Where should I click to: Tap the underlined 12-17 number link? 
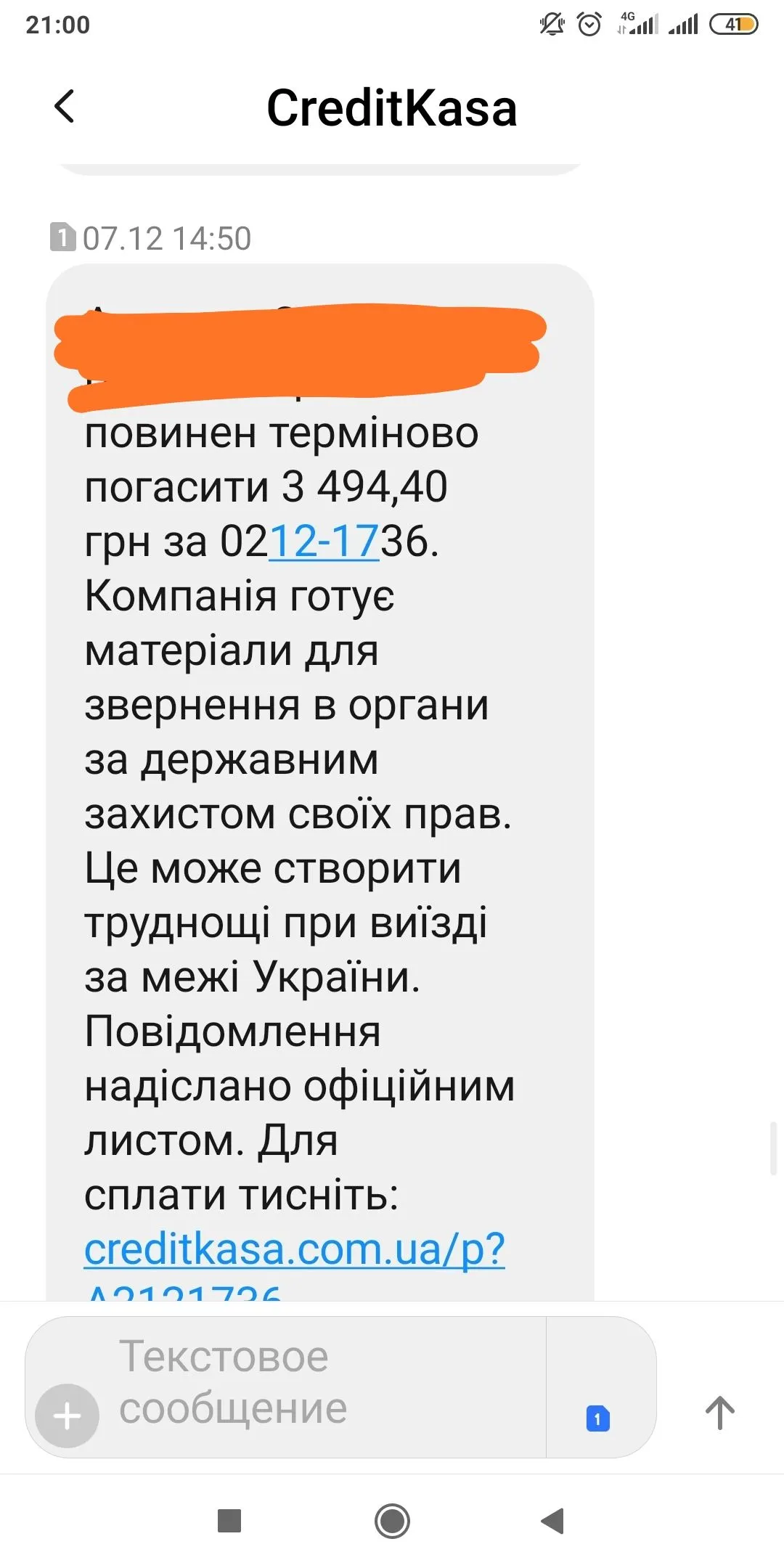point(324,542)
